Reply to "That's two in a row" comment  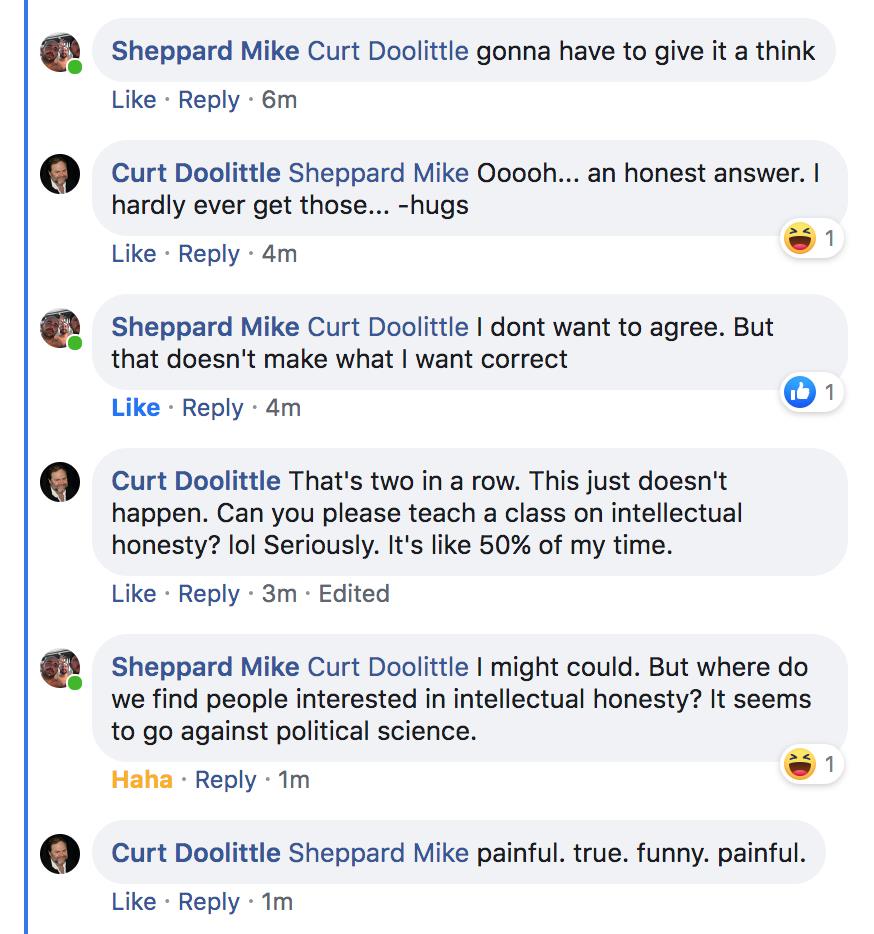pos(208,594)
